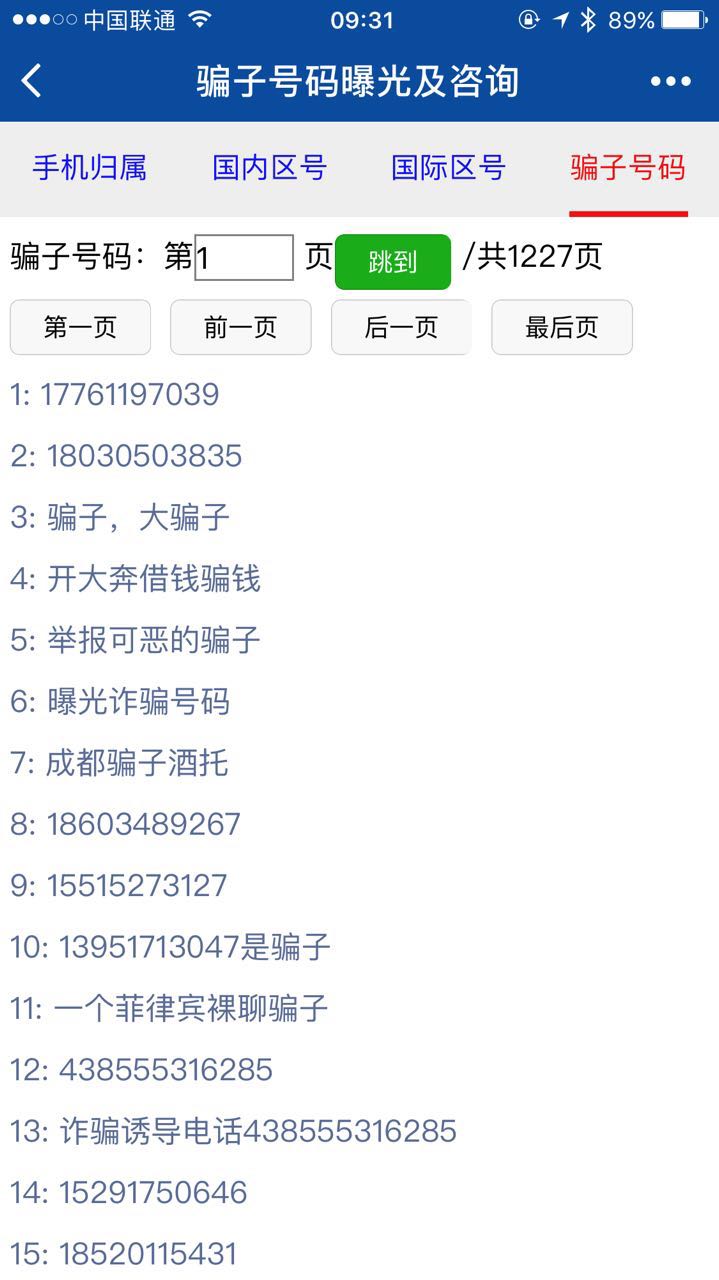Select the 骗子号码 tab
Viewport: 719px width, 1280px height.
point(628,168)
